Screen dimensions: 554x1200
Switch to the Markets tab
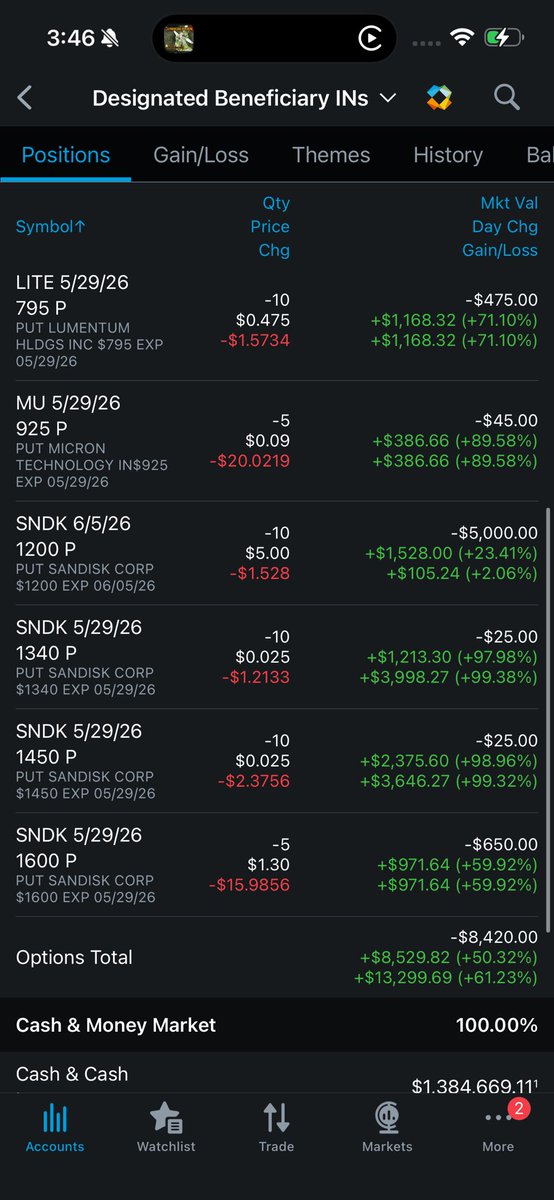[x=387, y=1127]
